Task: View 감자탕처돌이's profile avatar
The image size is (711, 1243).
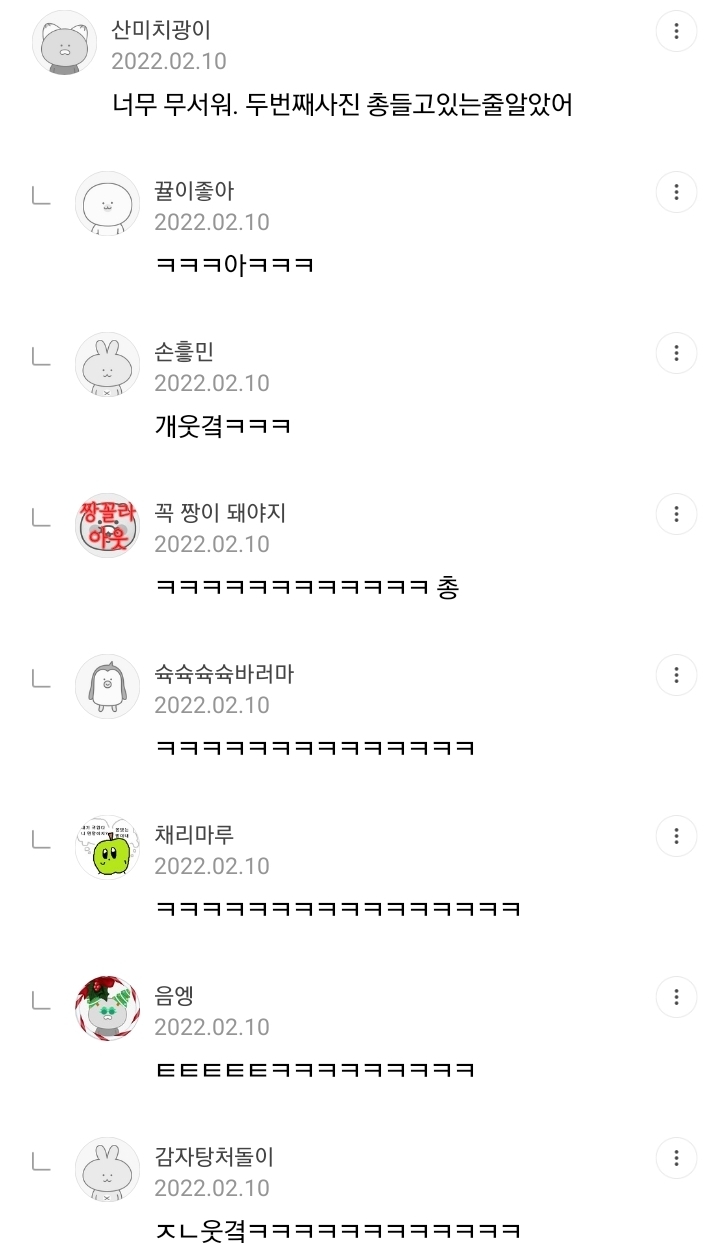Action: (x=107, y=1169)
